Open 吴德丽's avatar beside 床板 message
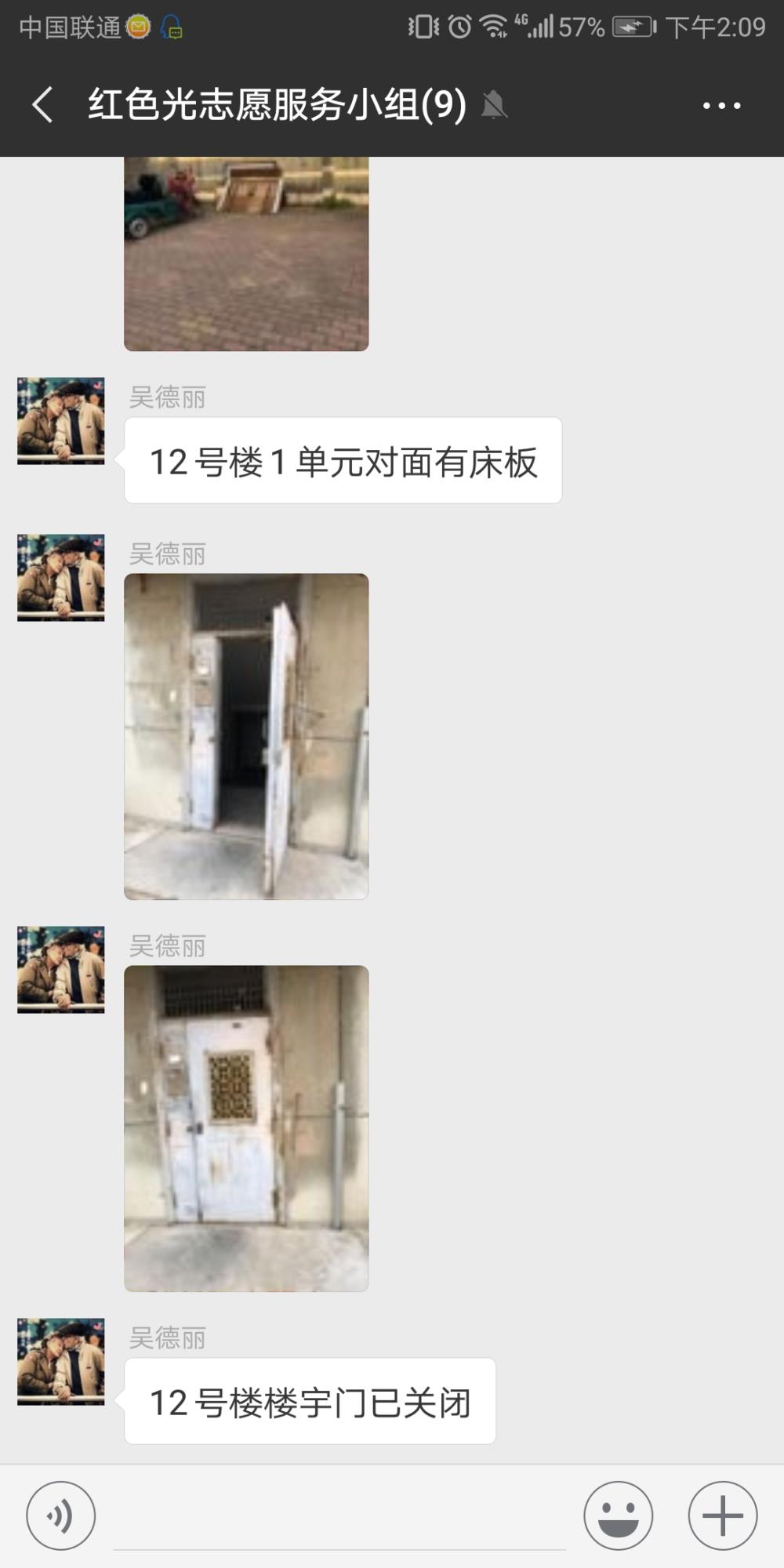The width and height of the screenshot is (784, 1568). [61, 421]
